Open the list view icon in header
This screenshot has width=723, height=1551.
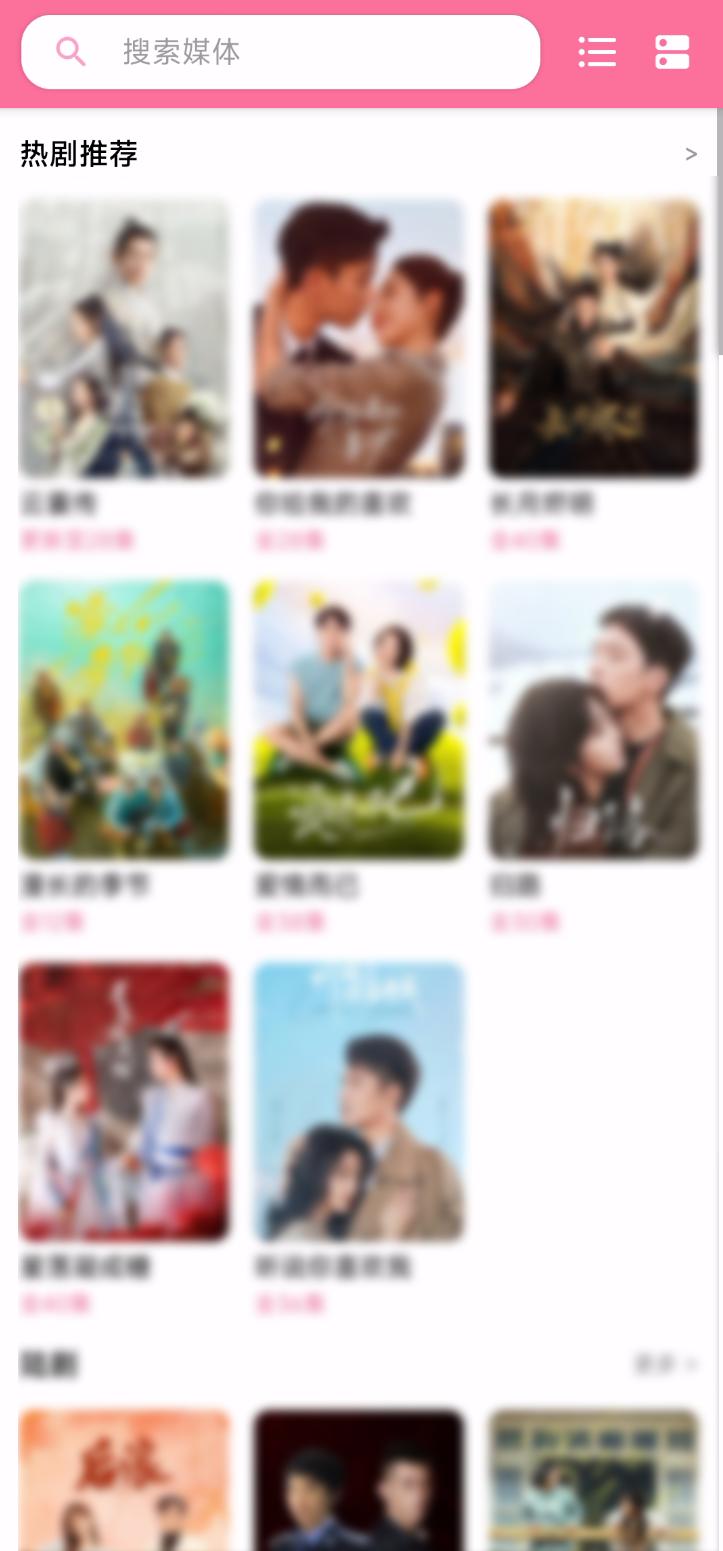point(597,52)
